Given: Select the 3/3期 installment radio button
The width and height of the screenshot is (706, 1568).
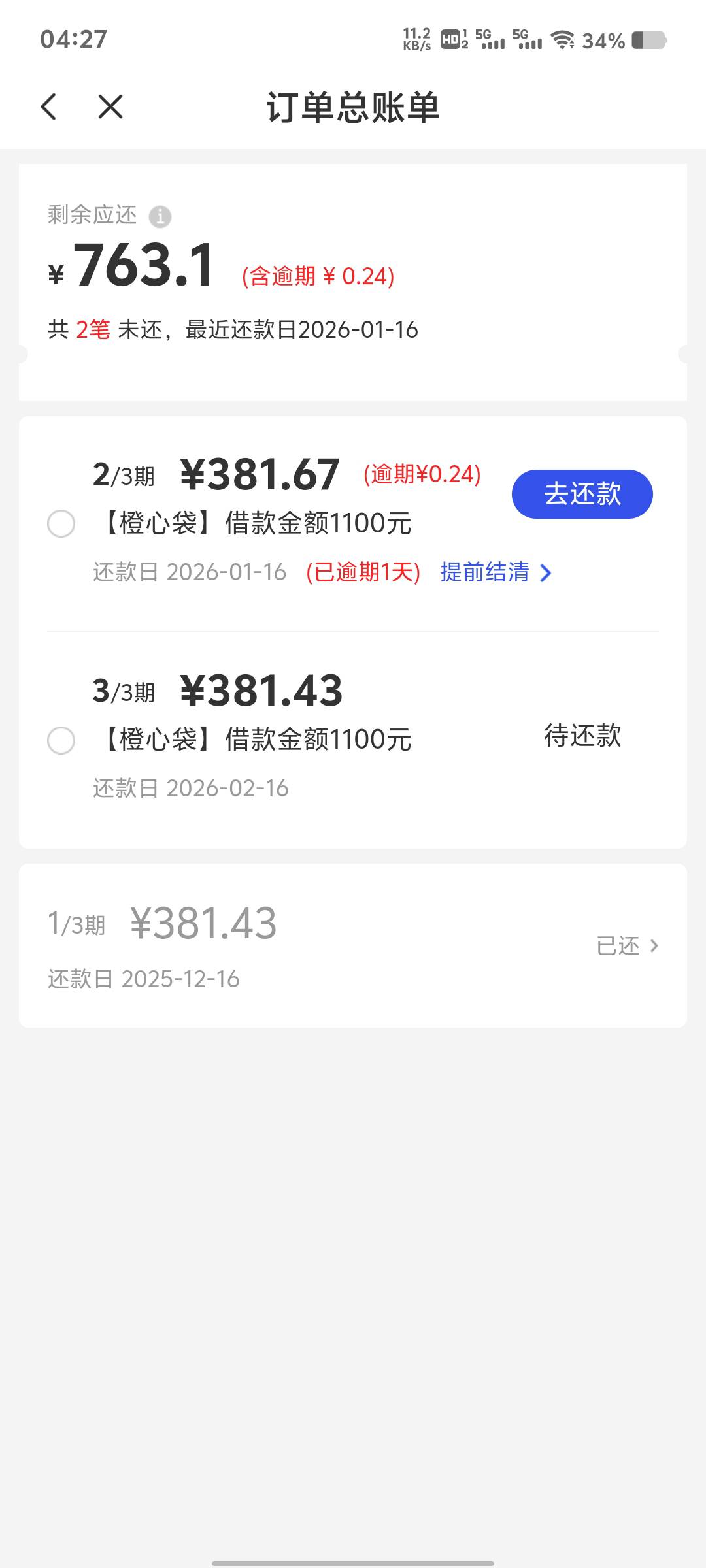Looking at the screenshot, I should pos(61,741).
